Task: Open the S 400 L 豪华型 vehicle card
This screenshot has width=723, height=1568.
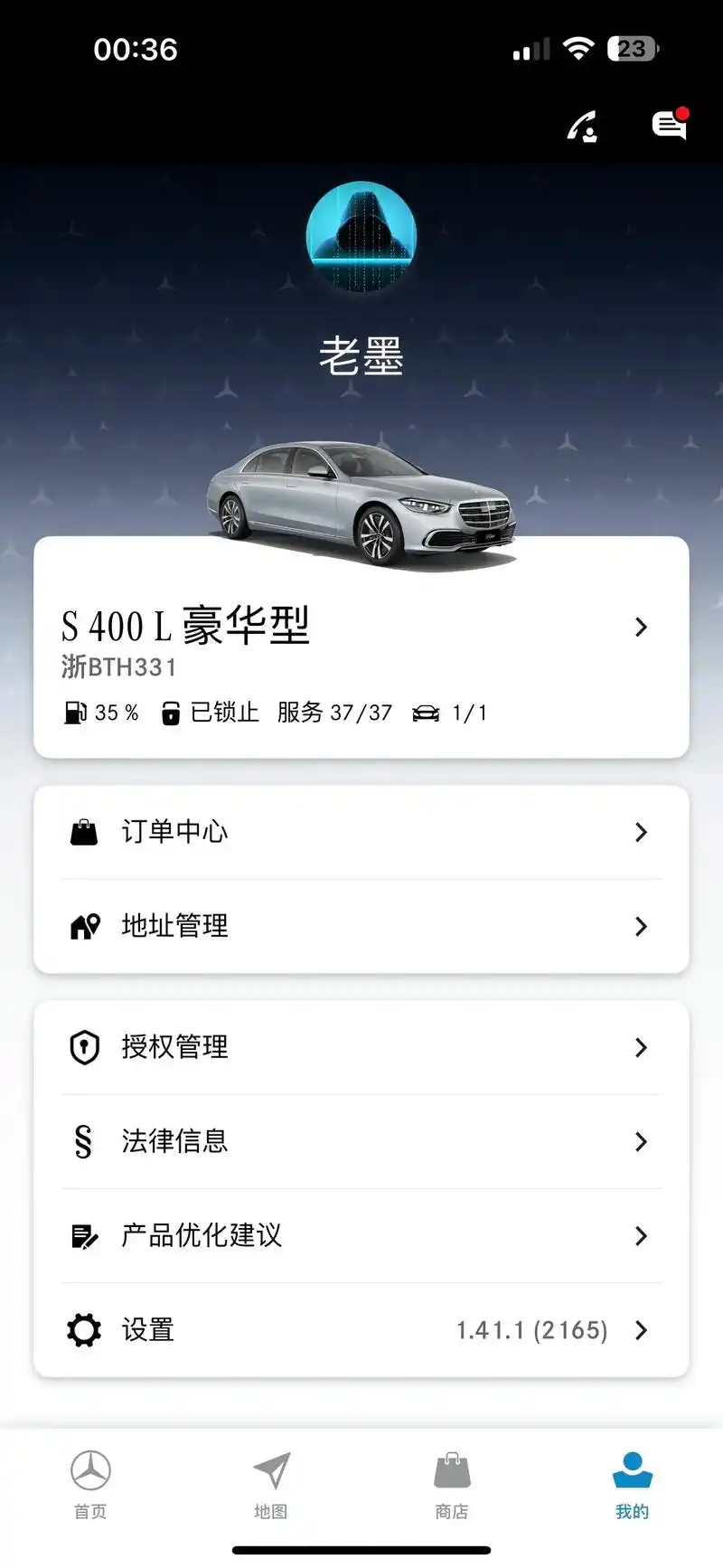Action: 361,647
